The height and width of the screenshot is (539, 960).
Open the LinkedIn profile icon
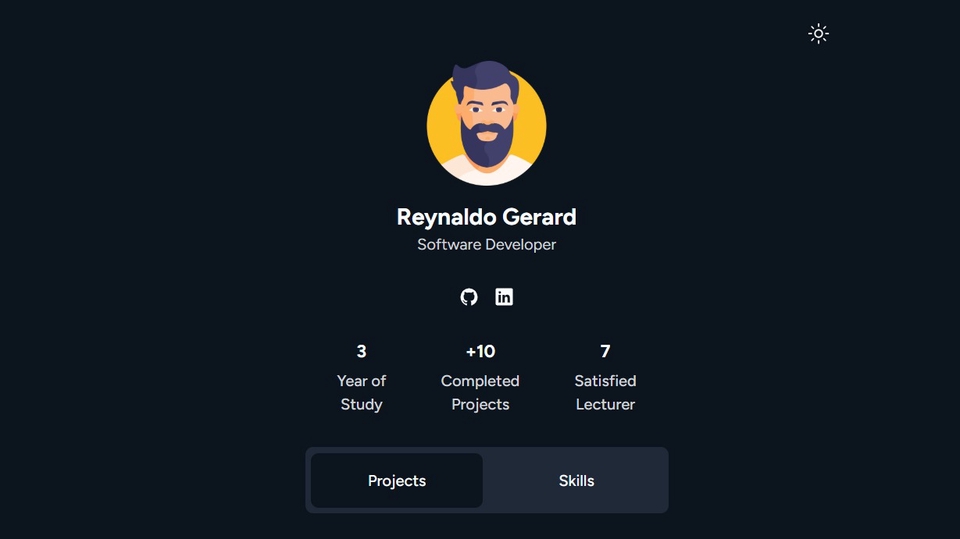504,297
